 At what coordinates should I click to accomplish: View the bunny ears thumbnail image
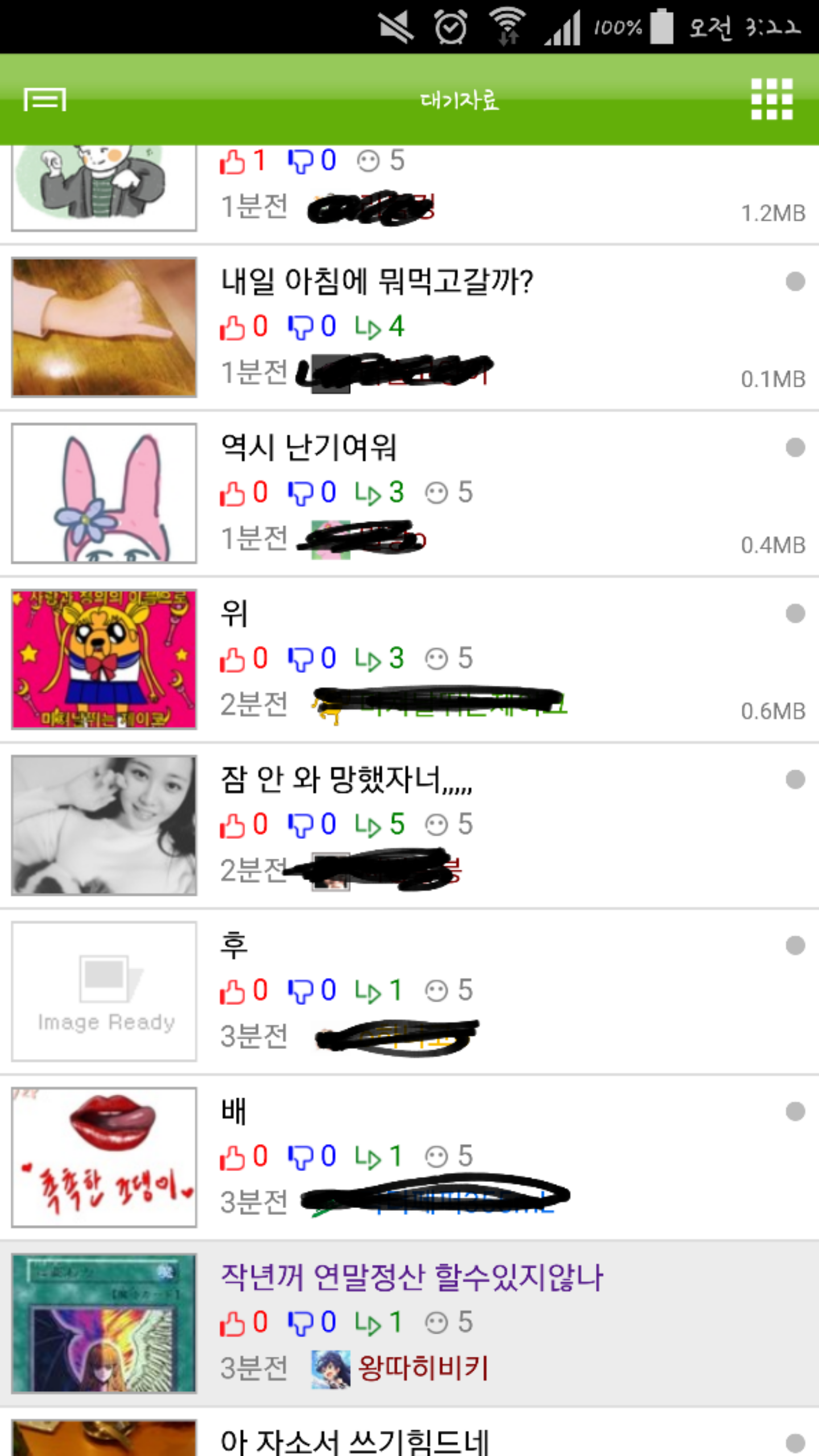point(104,493)
